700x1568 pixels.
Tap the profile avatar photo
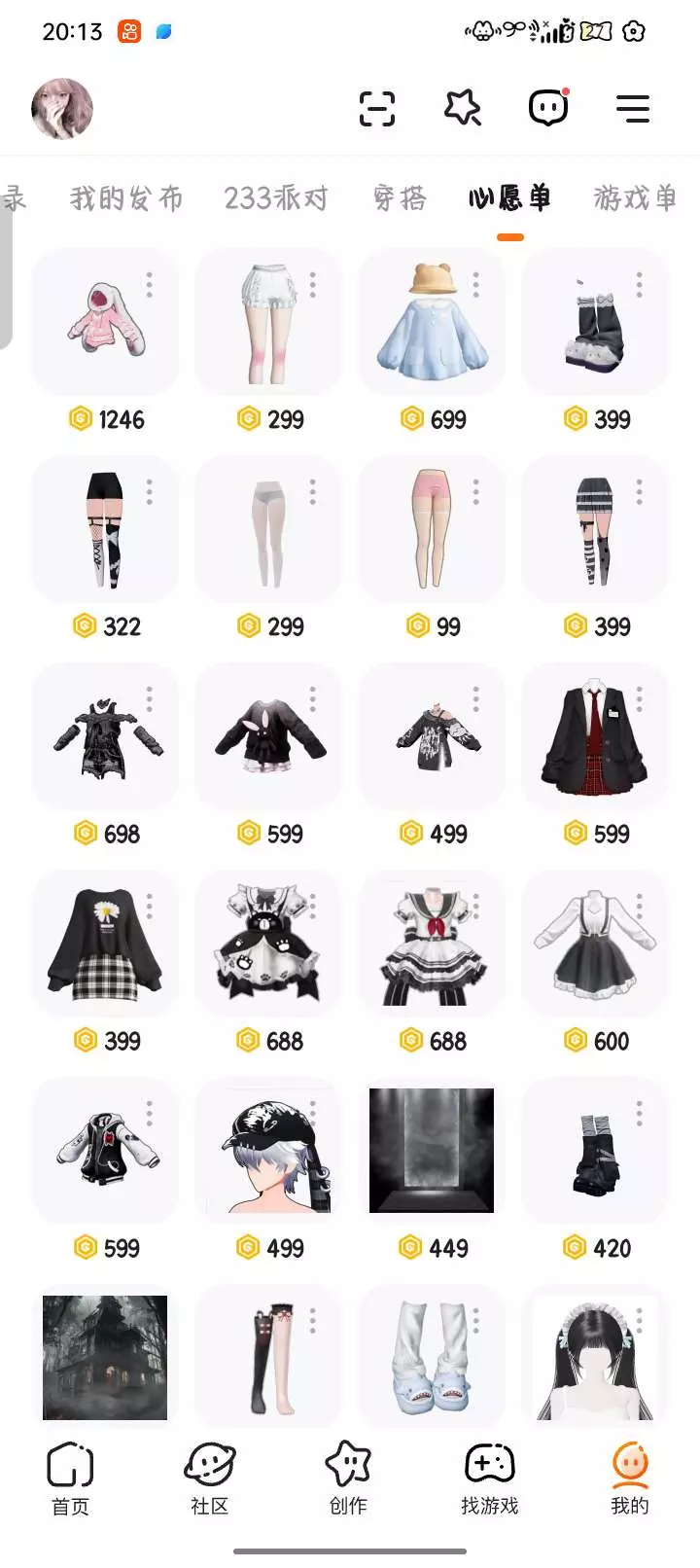click(62, 108)
